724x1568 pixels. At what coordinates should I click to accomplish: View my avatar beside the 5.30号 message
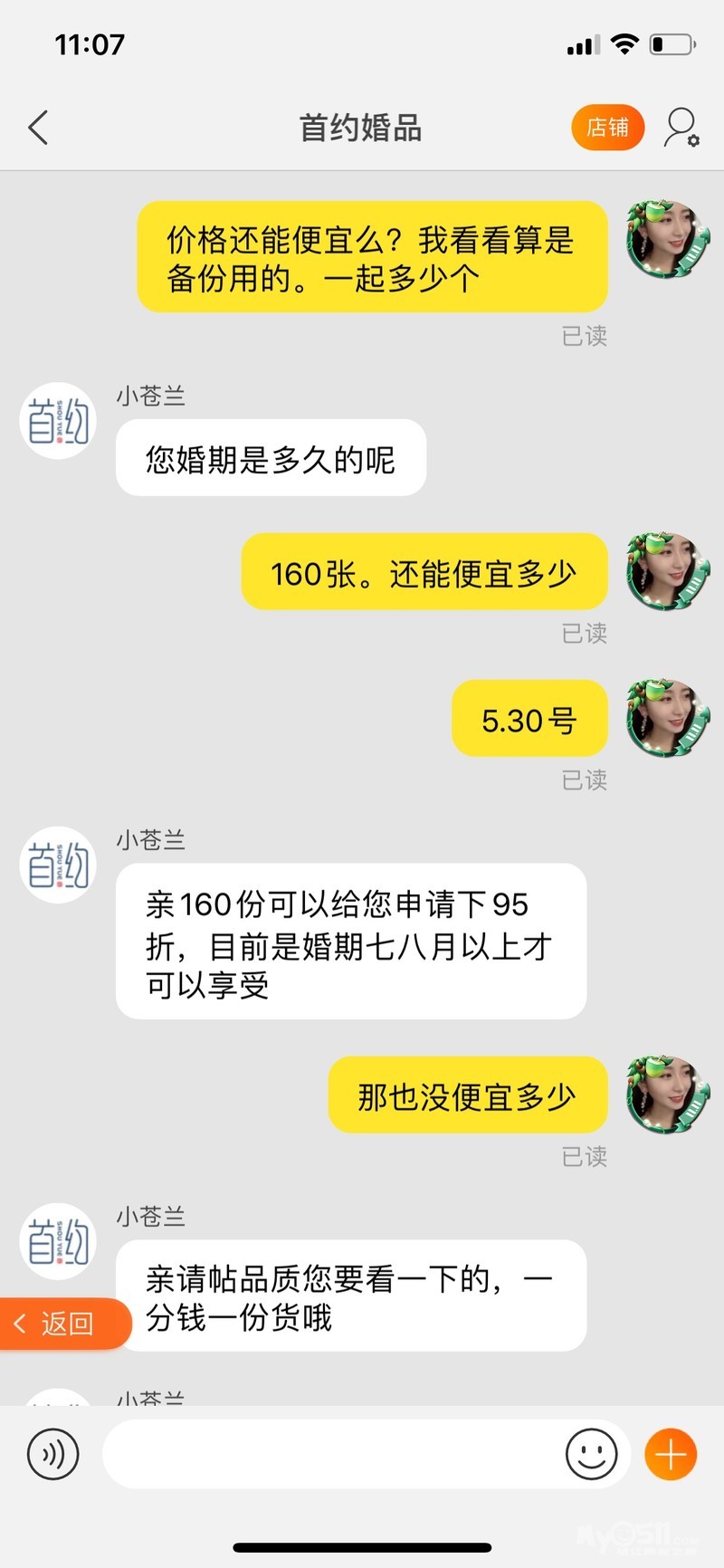tap(667, 719)
